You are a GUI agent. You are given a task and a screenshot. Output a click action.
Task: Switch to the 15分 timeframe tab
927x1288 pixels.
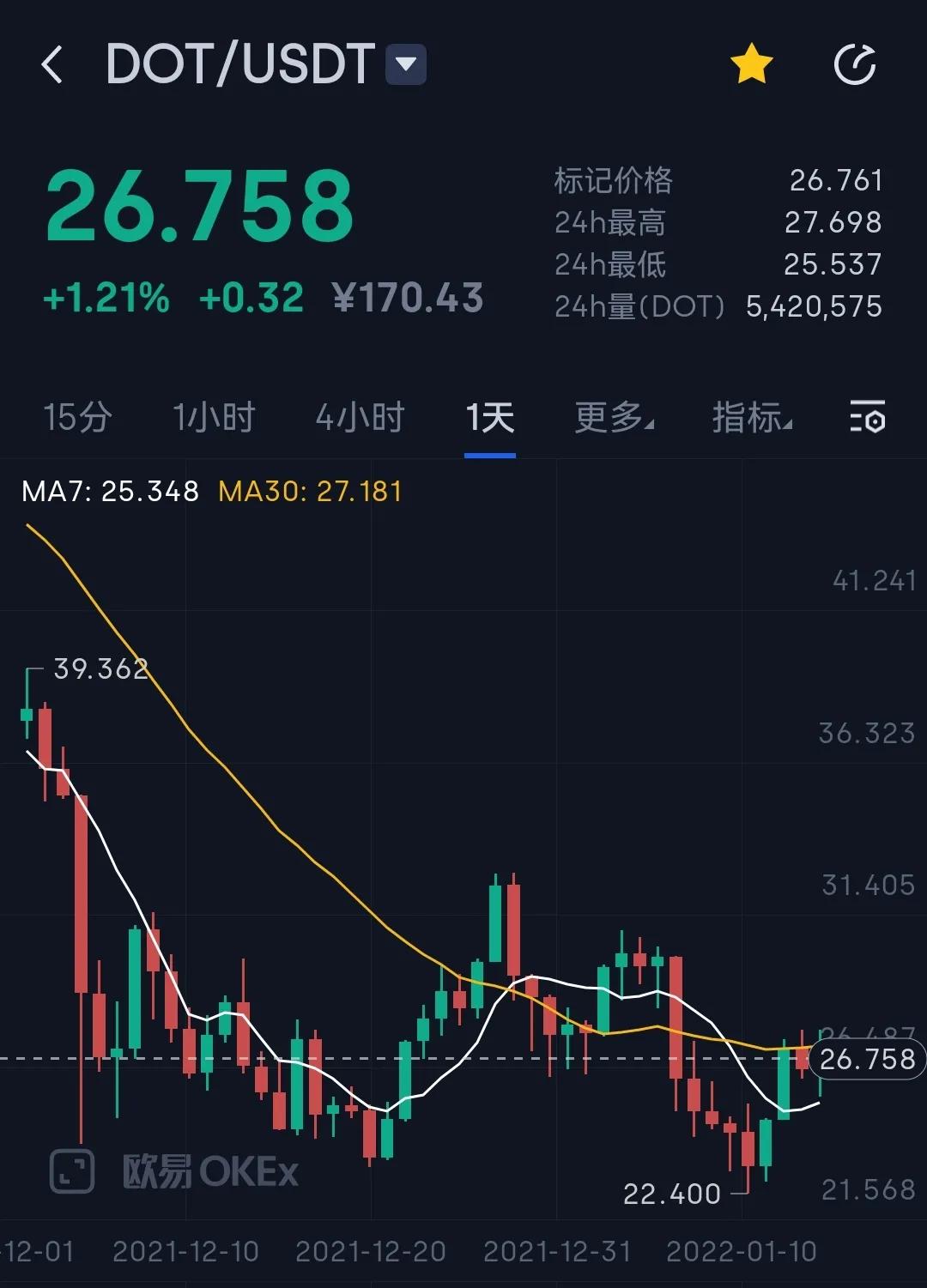click(77, 418)
